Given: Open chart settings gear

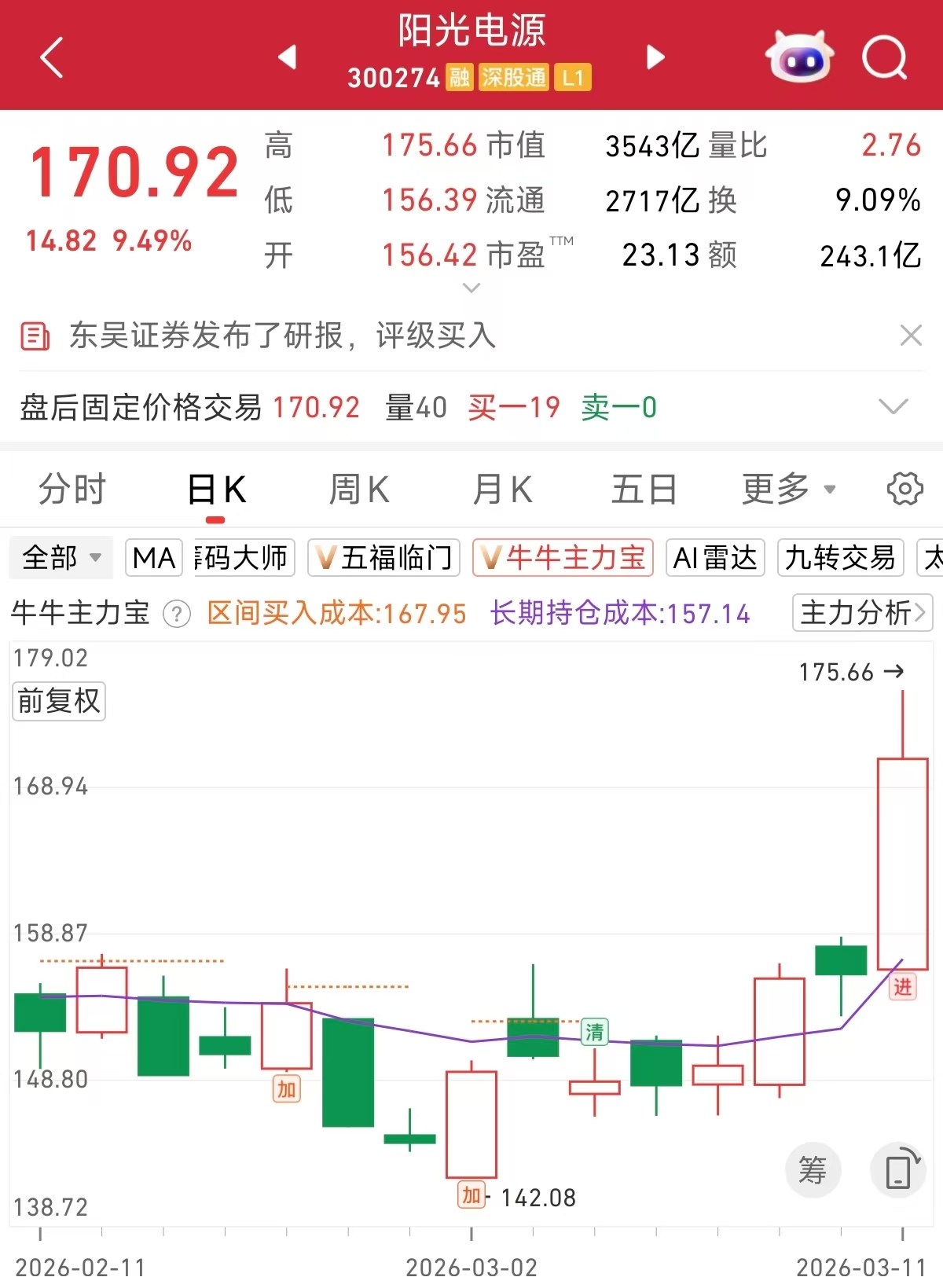Looking at the screenshot, I should pos(904,489).
